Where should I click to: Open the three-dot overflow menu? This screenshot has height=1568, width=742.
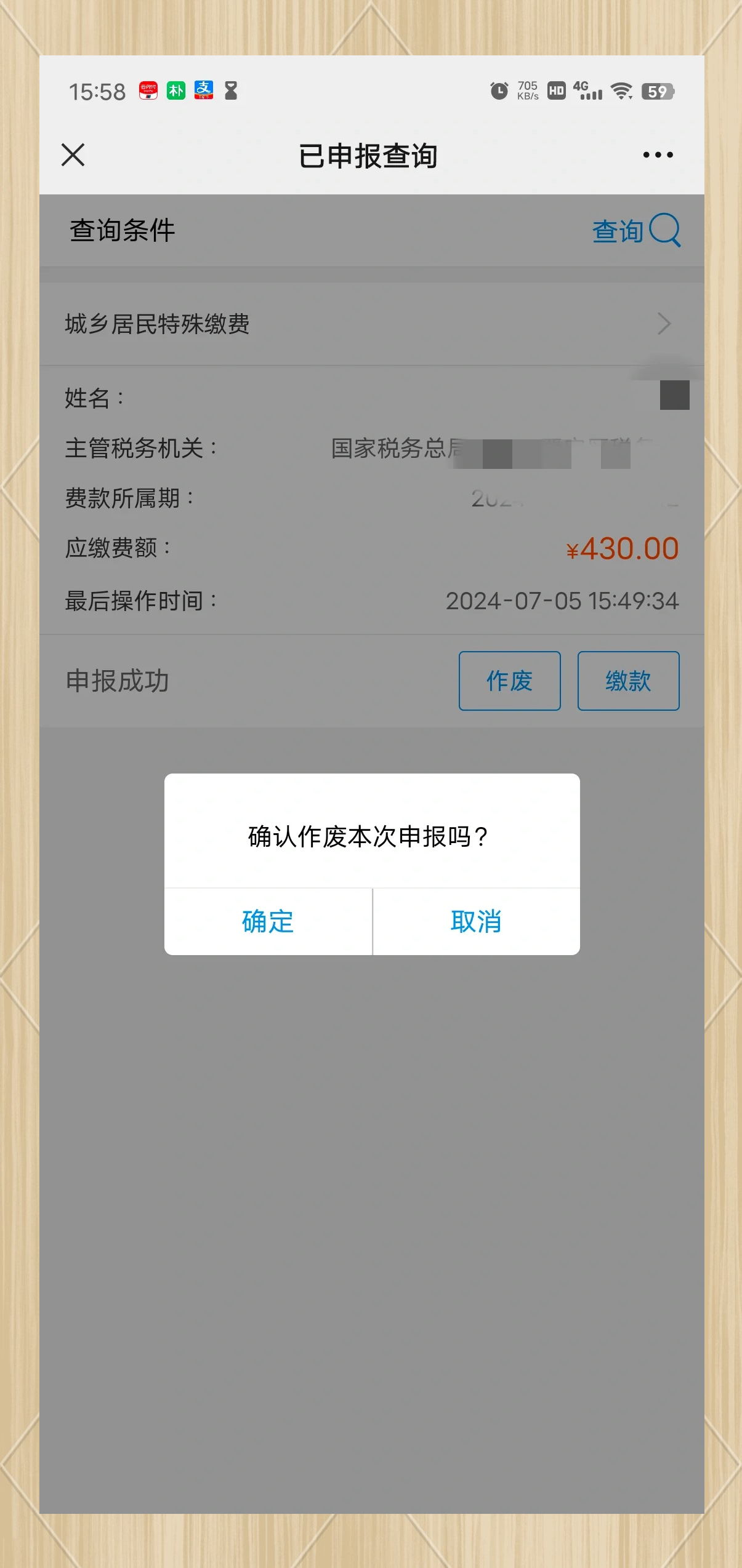pyautogui.click(x=658, y=155)
